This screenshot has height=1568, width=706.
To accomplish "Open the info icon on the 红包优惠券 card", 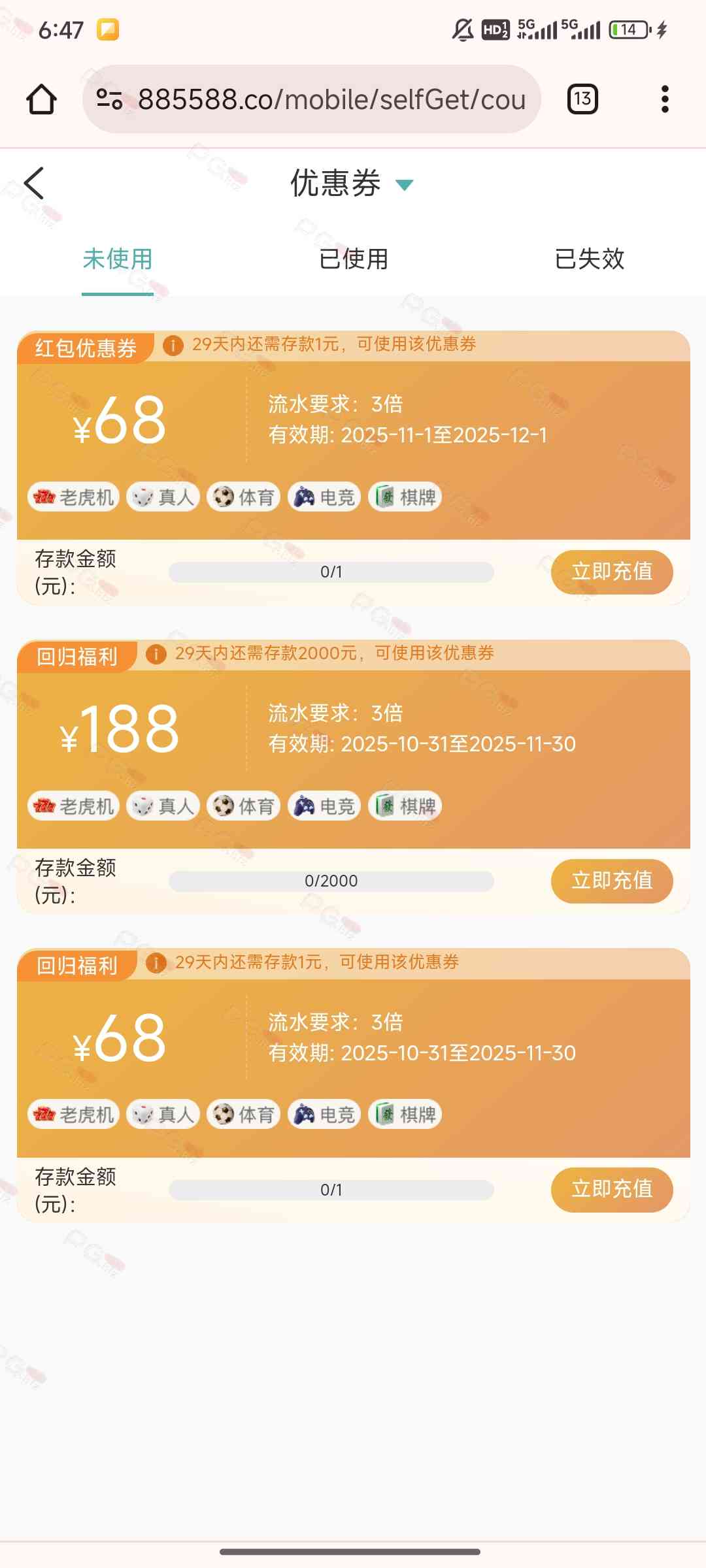I will click(x=173, y=345).
